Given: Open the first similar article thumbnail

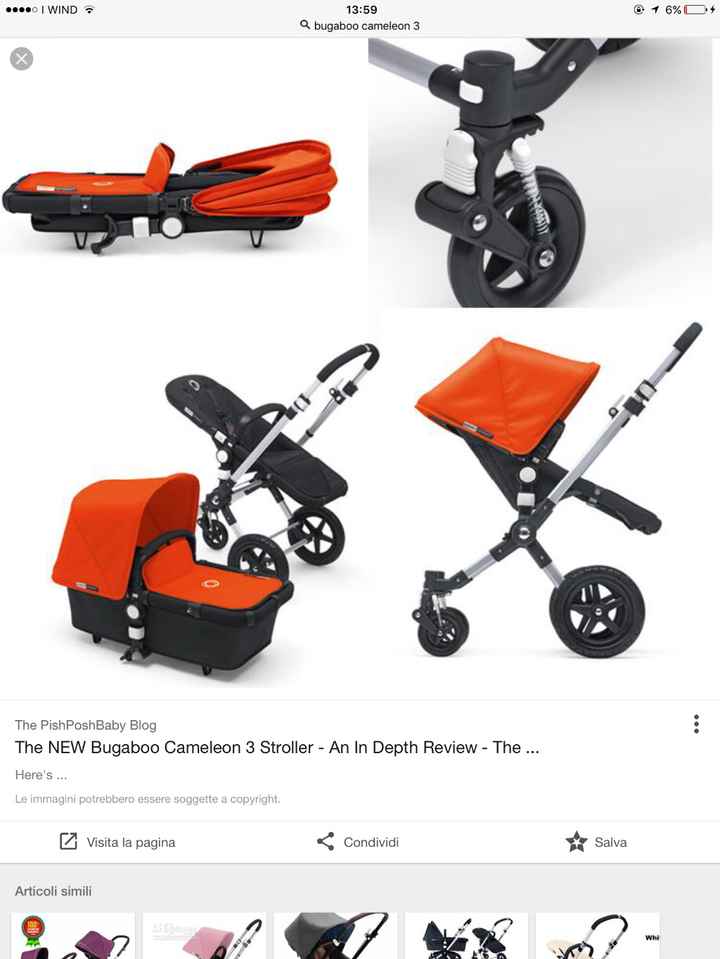Looking at the screenshot, I should point(73,935).
